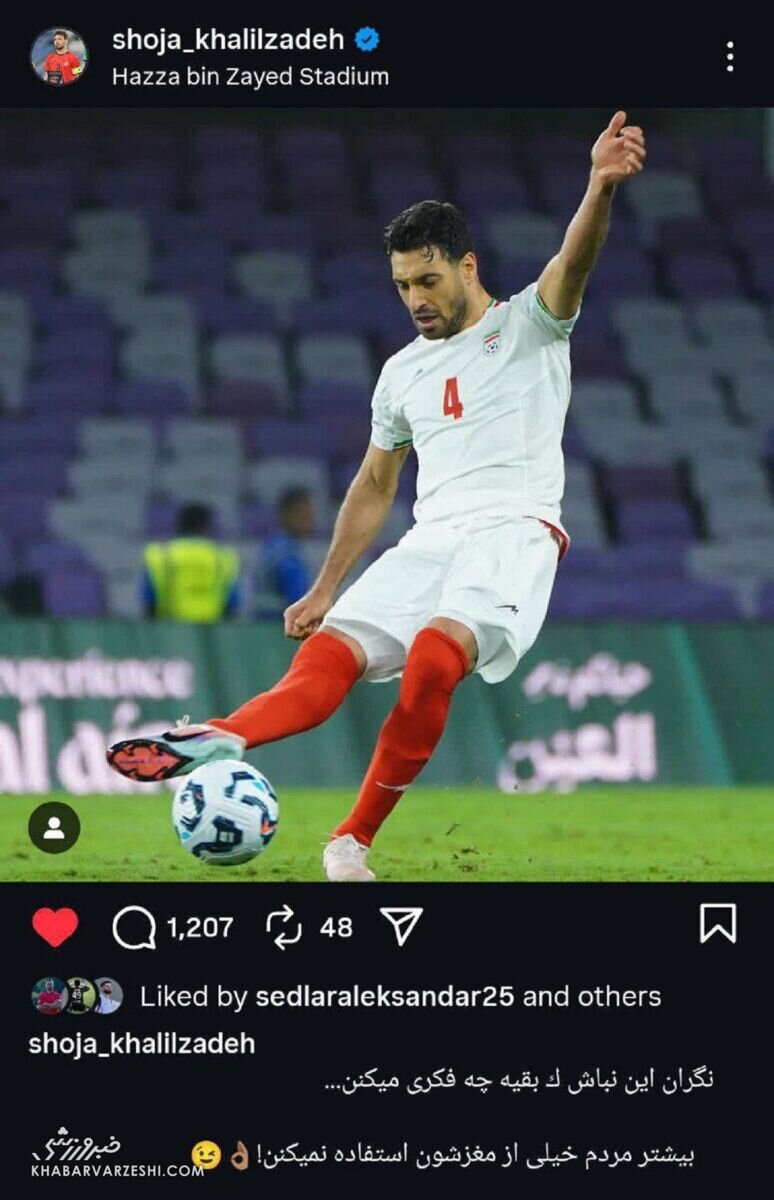Open the post options three-dot menu
The width and height of the screenshot is (774, 1200).
732,55
